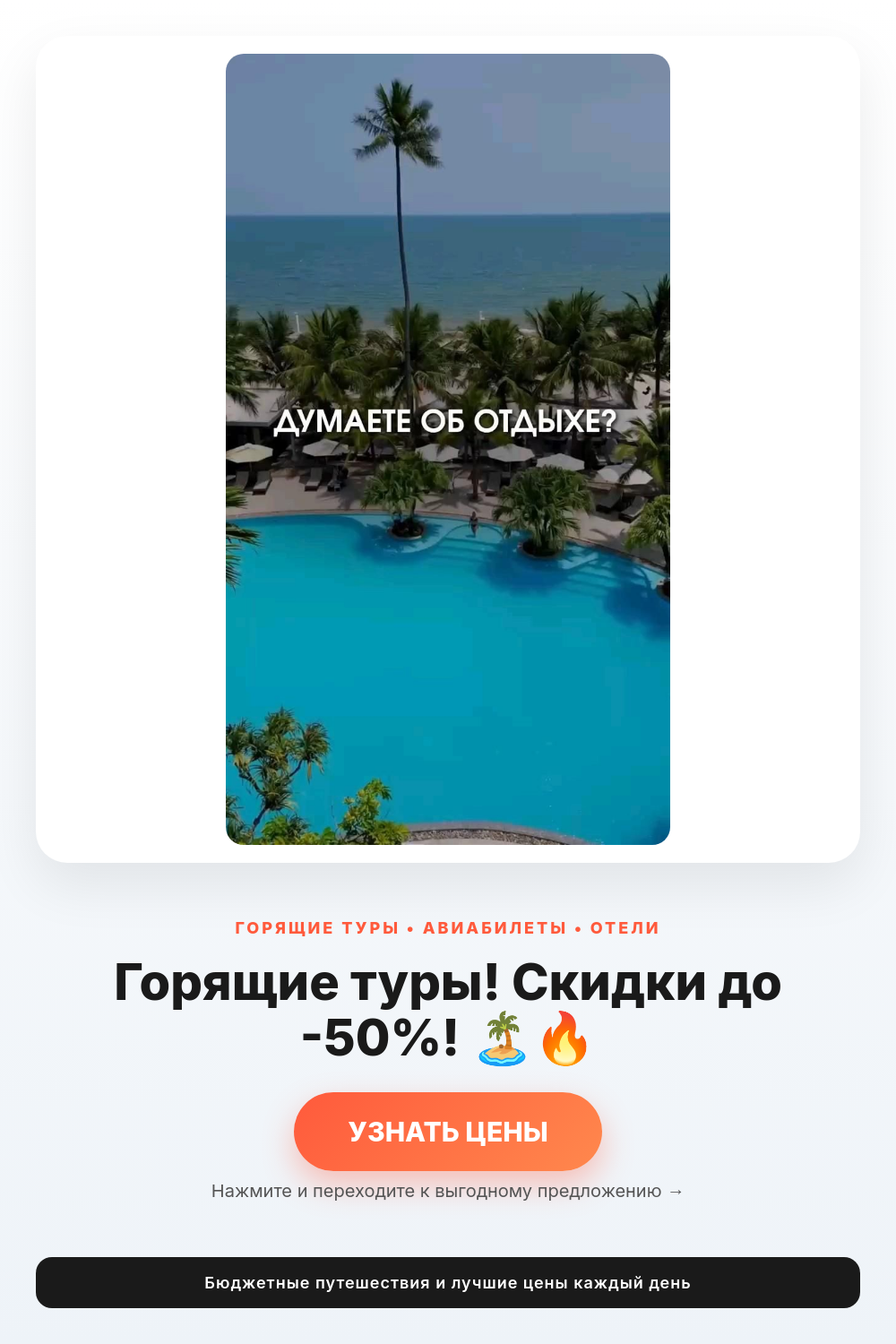The width and height of the screenshot is (896, 1344).
Task: Open the resort video with the pool
Action: pyautogui.click(x=448, y=449)
